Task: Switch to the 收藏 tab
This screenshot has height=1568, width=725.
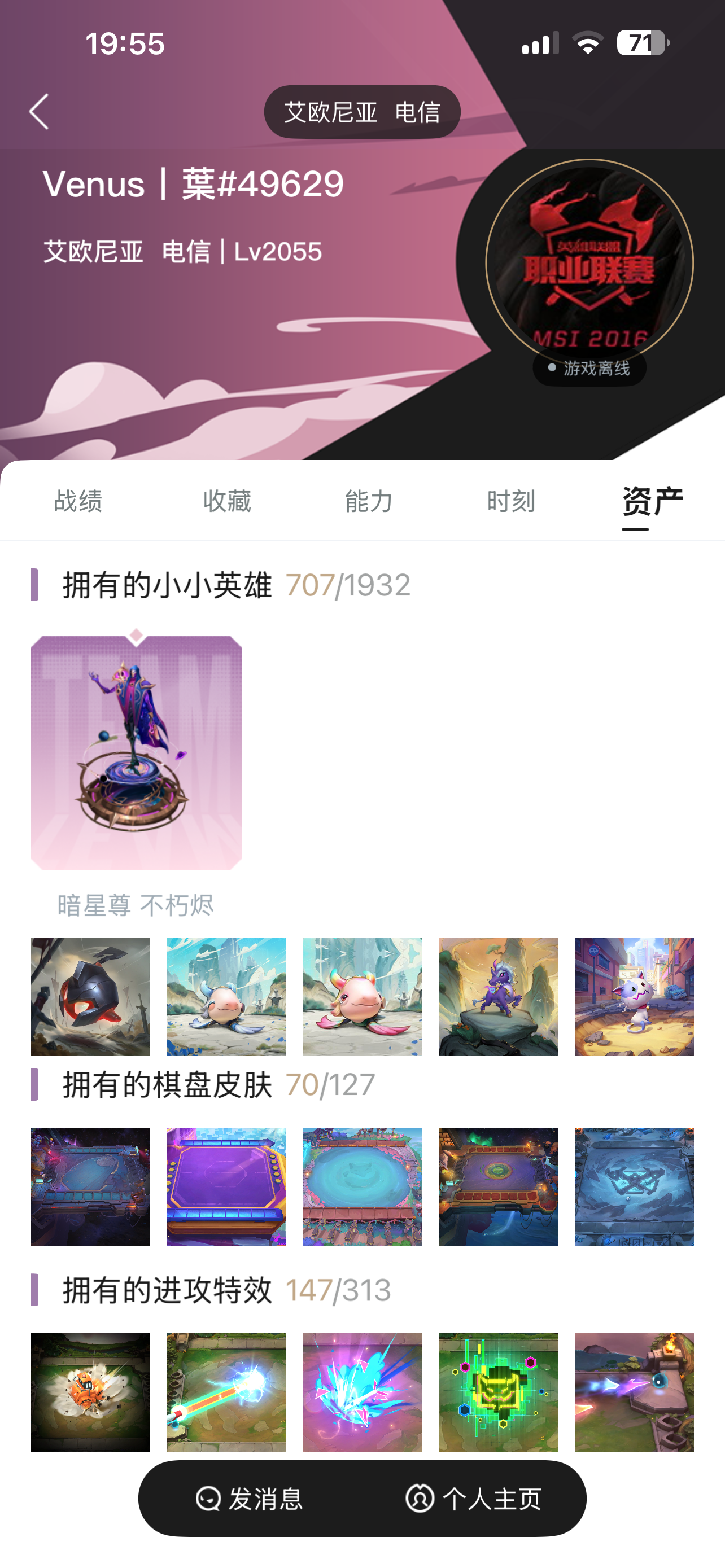Action: 227,501
